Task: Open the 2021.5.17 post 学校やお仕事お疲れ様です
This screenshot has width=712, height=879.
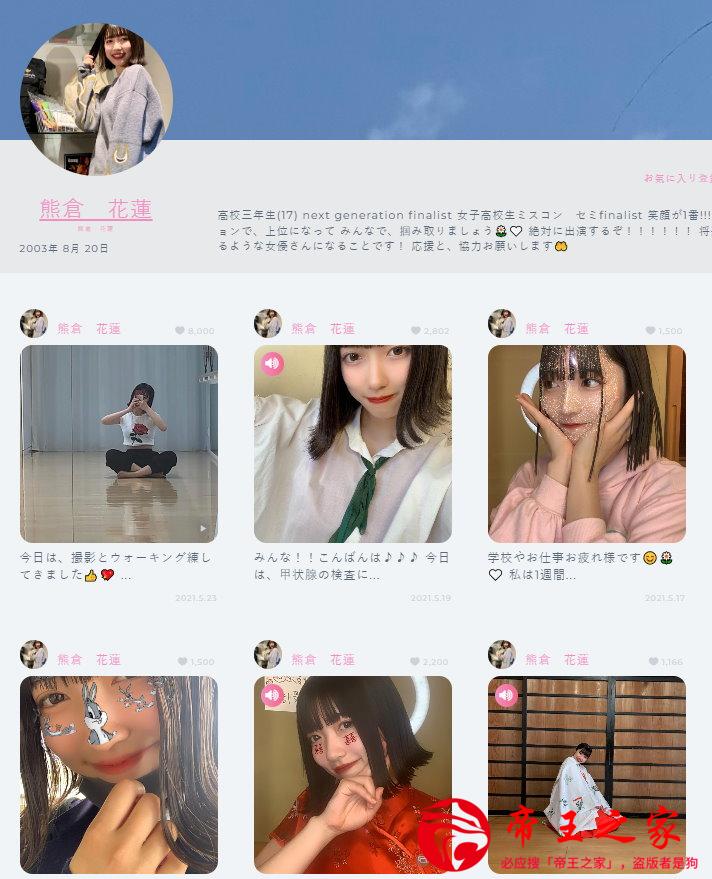Action: 587,444
